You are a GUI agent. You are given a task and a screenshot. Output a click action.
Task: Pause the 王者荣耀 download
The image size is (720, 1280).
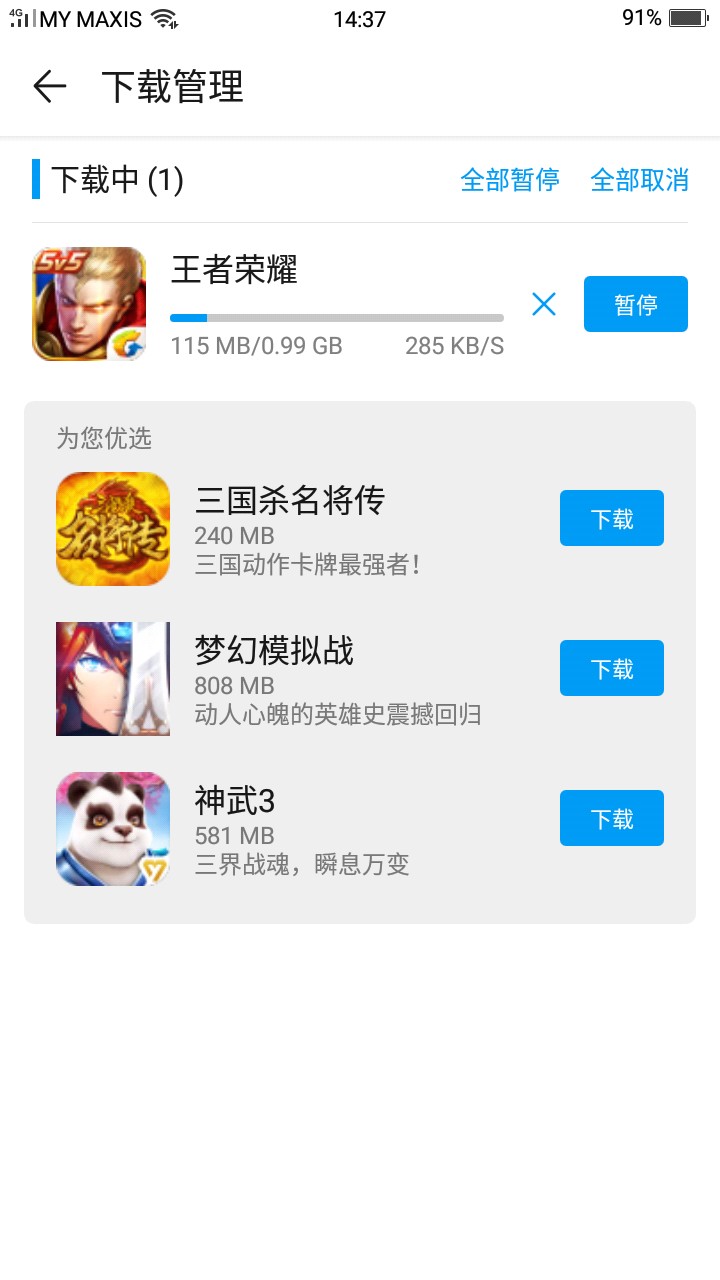tap(635, 304)
